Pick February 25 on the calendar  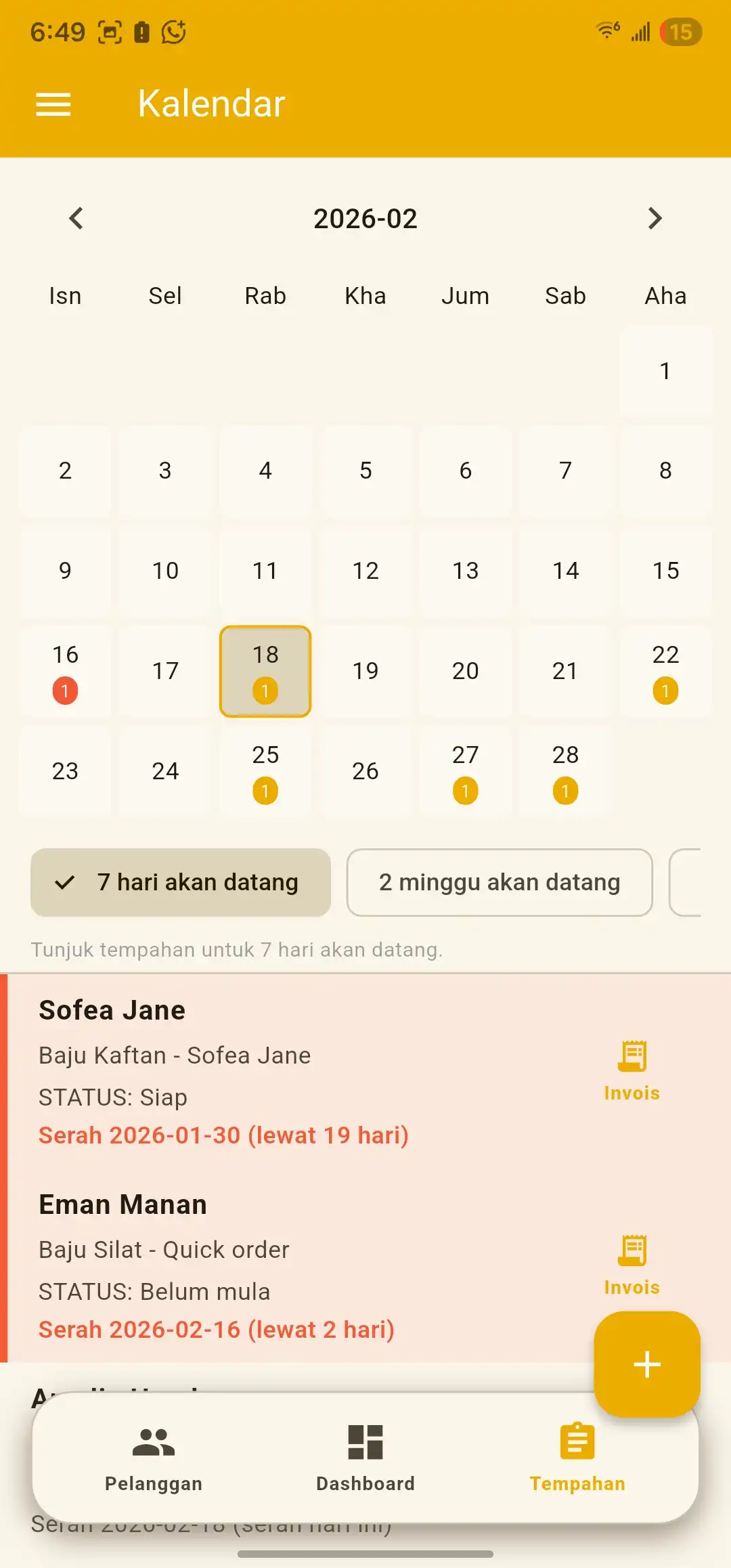tap(265, 770)
